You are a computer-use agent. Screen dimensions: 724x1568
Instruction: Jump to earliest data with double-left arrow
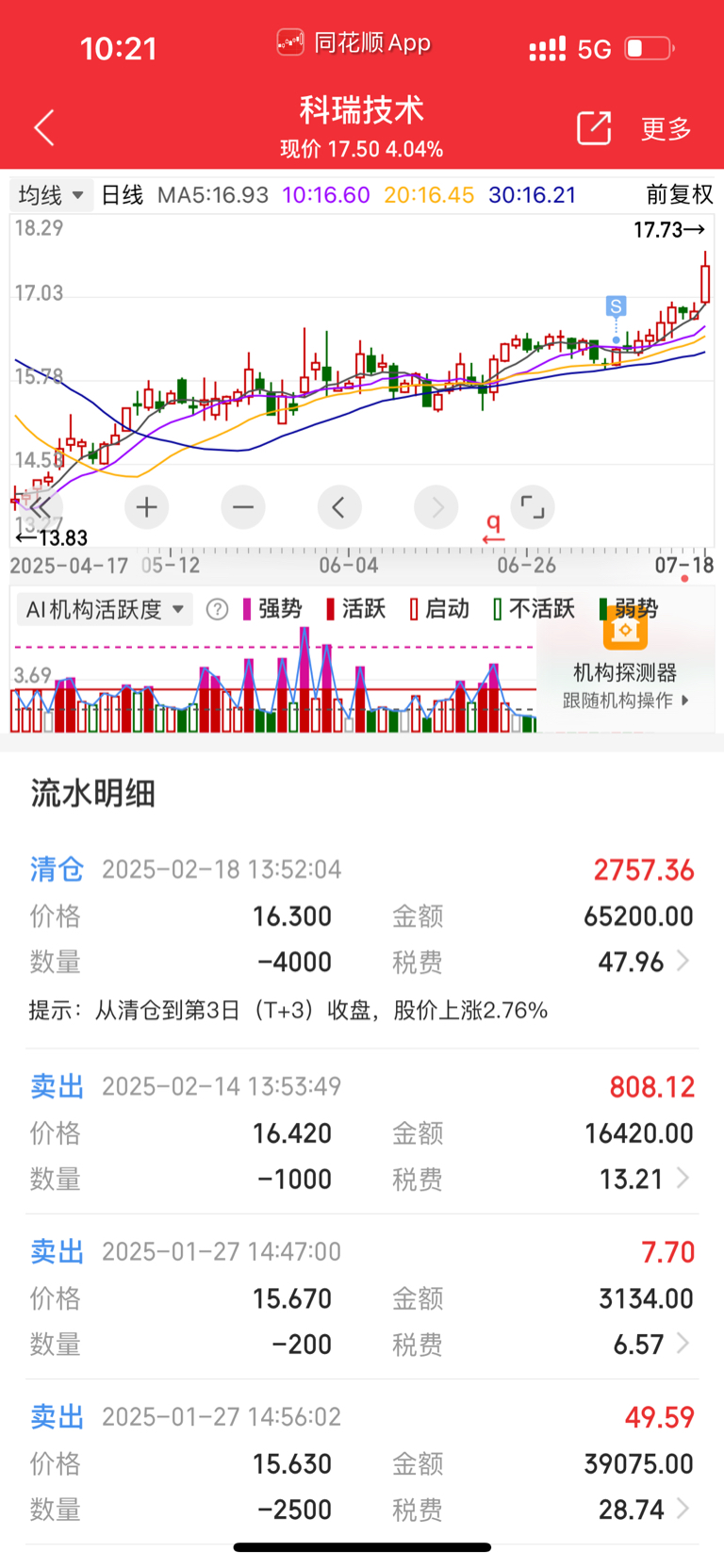[x=40, y=508]
